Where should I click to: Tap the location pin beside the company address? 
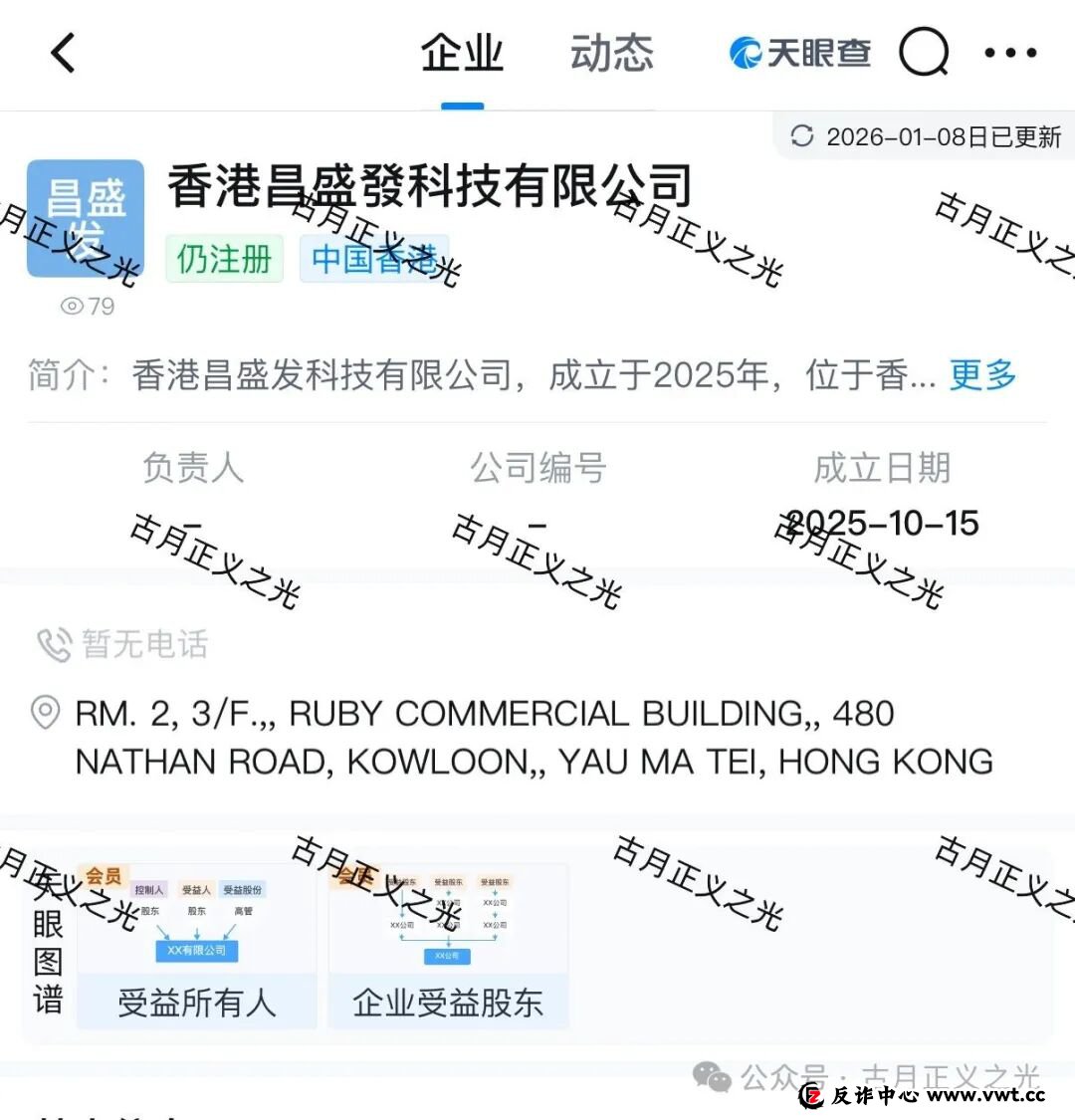[44, 711]
